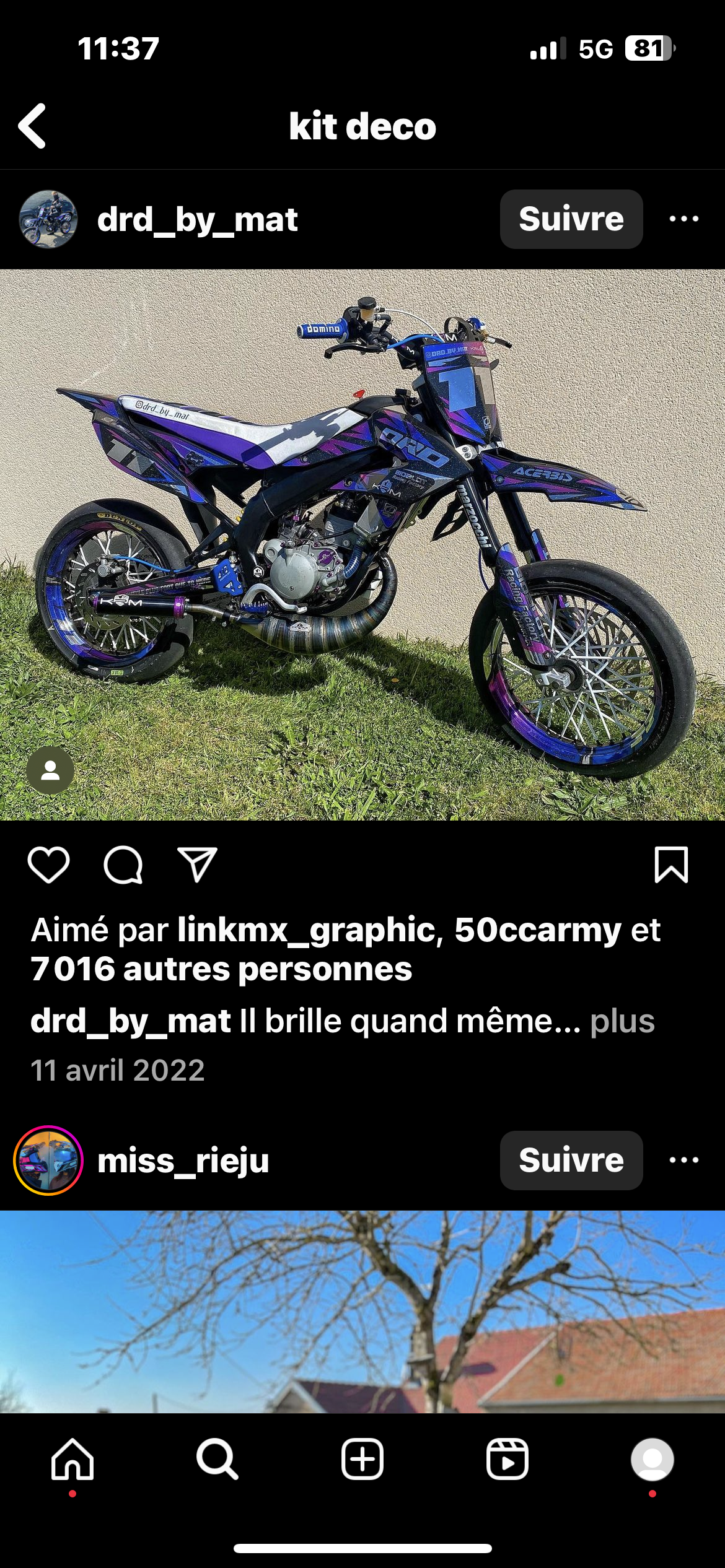Share drd_by_mat's post
Viewport: 725px width, 1568px height.
pos(197,865)
